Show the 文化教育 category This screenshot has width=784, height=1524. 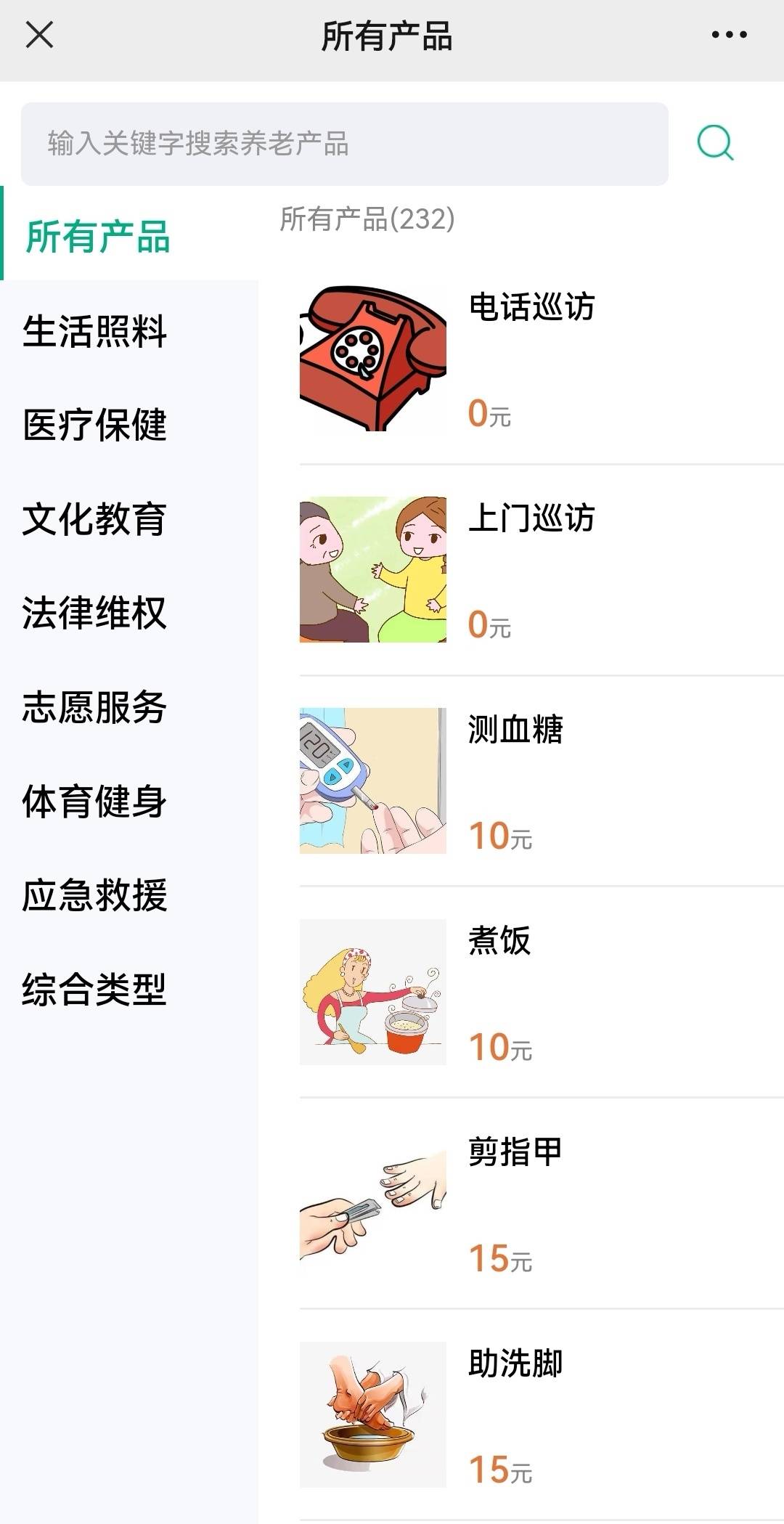95,519
